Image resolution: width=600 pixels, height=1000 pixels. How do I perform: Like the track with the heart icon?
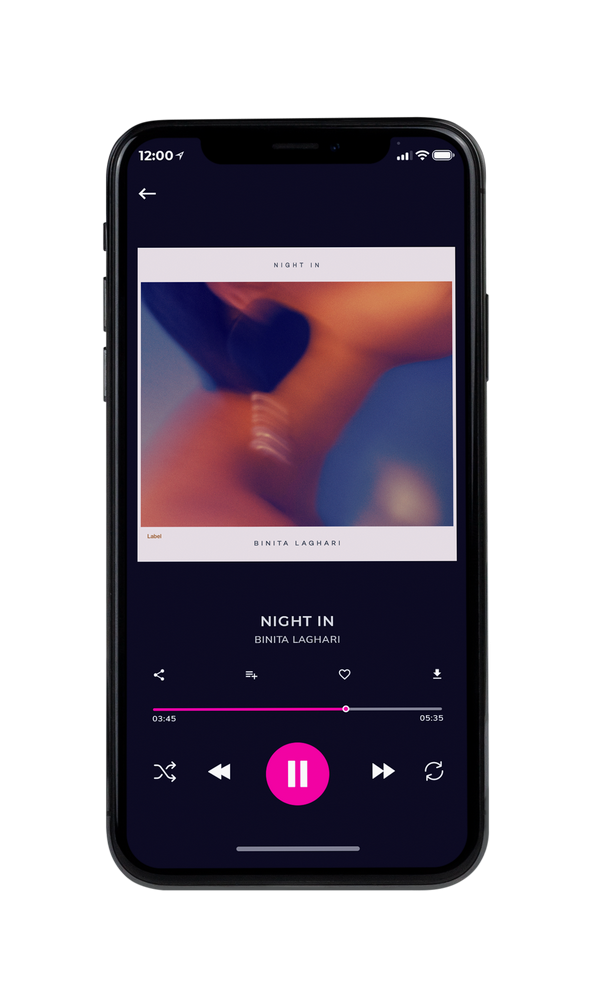[x=344, y=674]
